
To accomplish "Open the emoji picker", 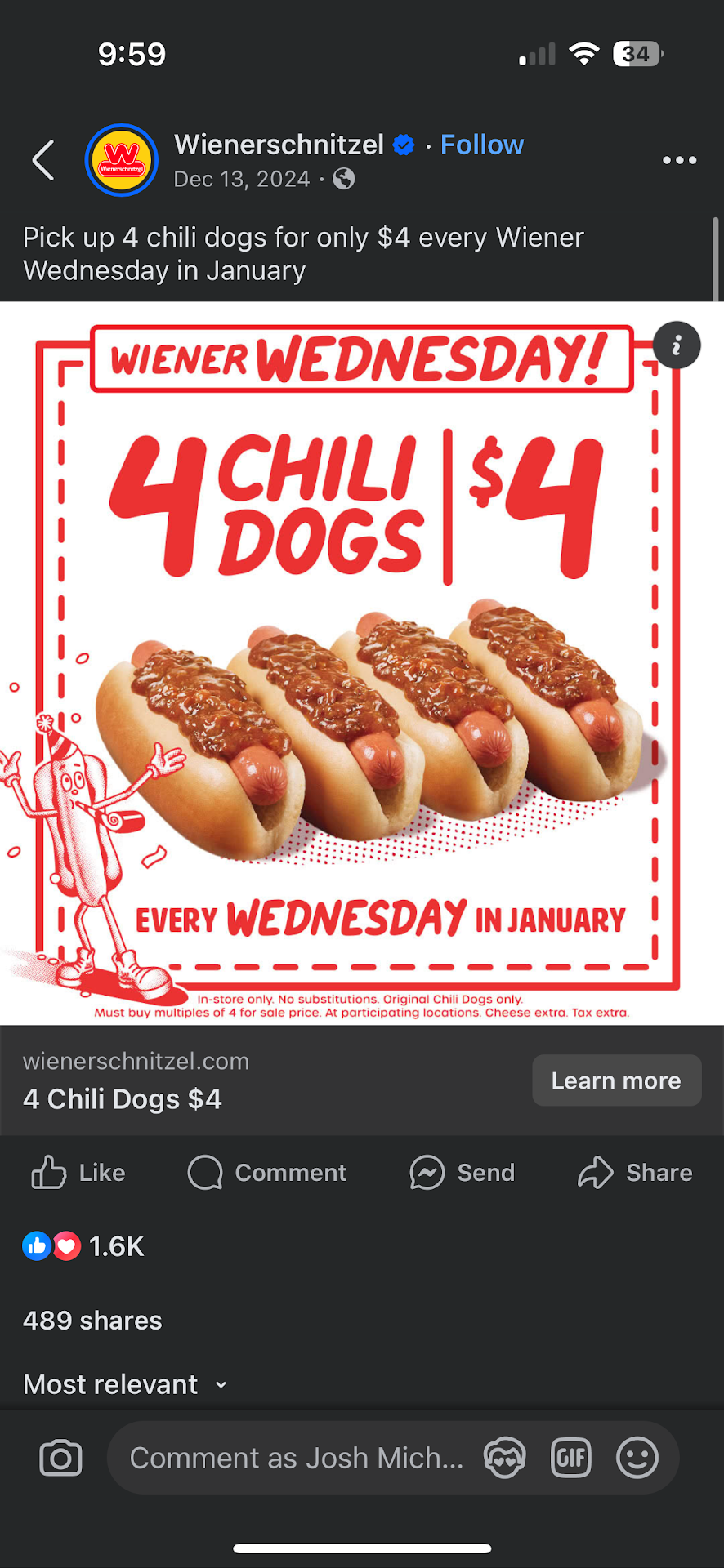I will (x=637, y=1458).
